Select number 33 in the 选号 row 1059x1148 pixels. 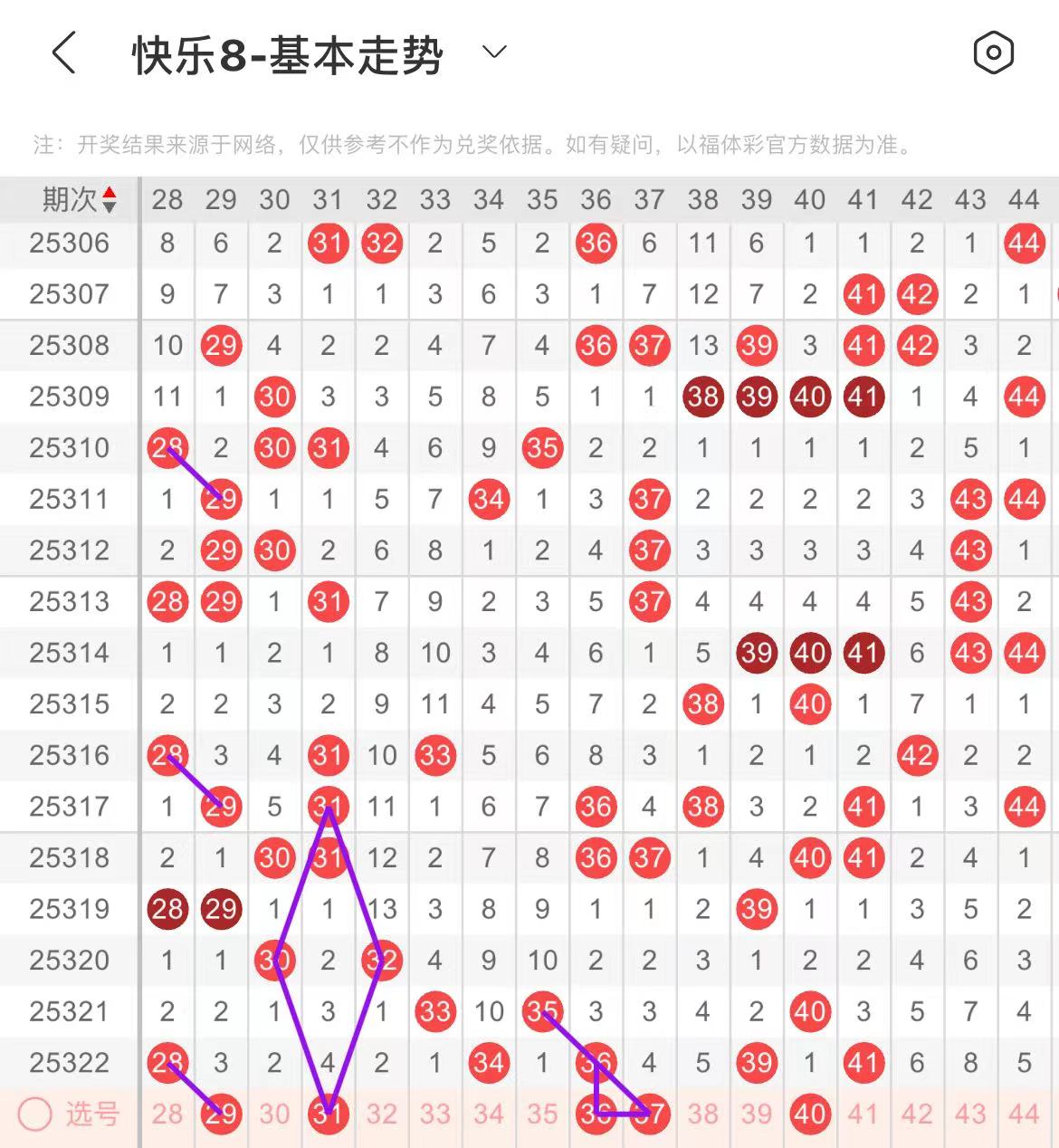click(x=435, y=1114)
